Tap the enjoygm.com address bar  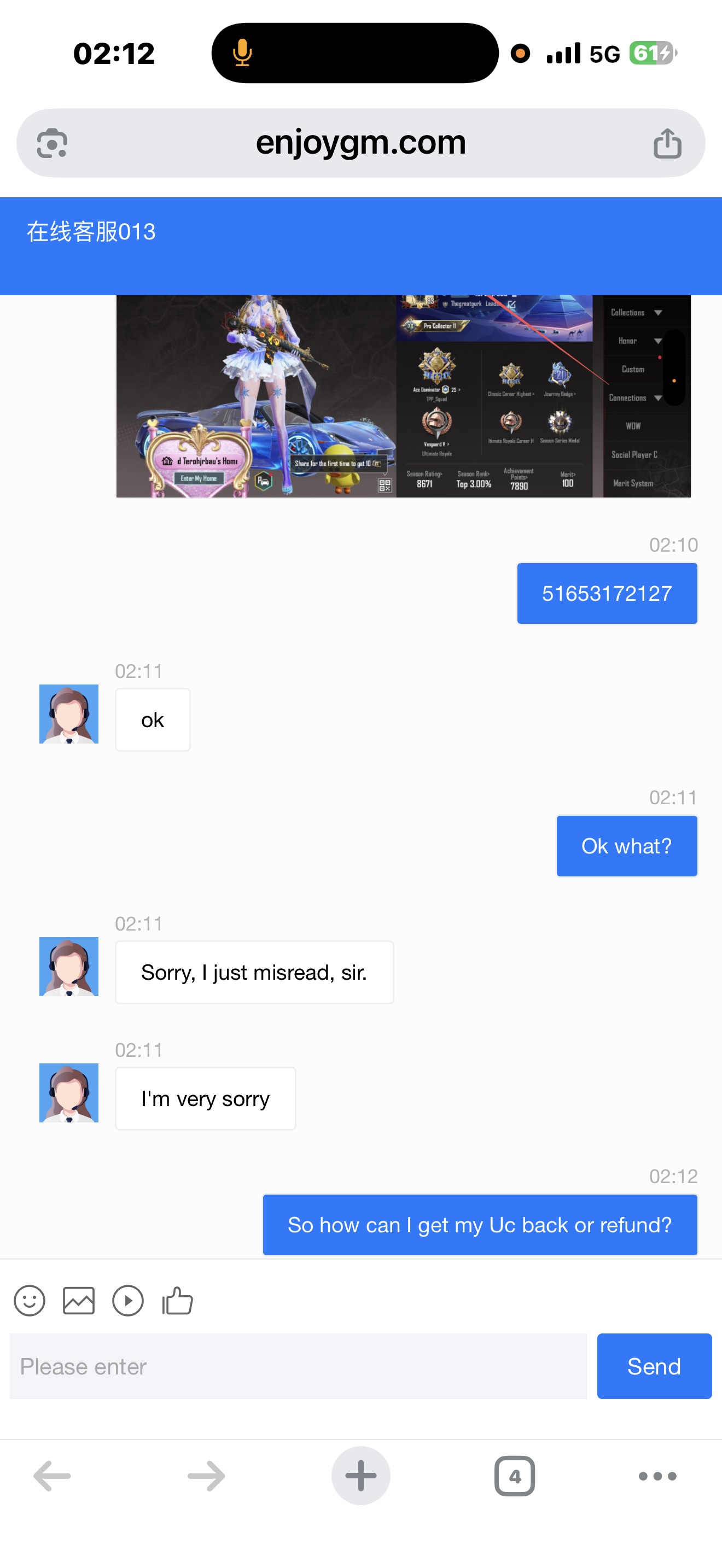click(x=360, y=144)
